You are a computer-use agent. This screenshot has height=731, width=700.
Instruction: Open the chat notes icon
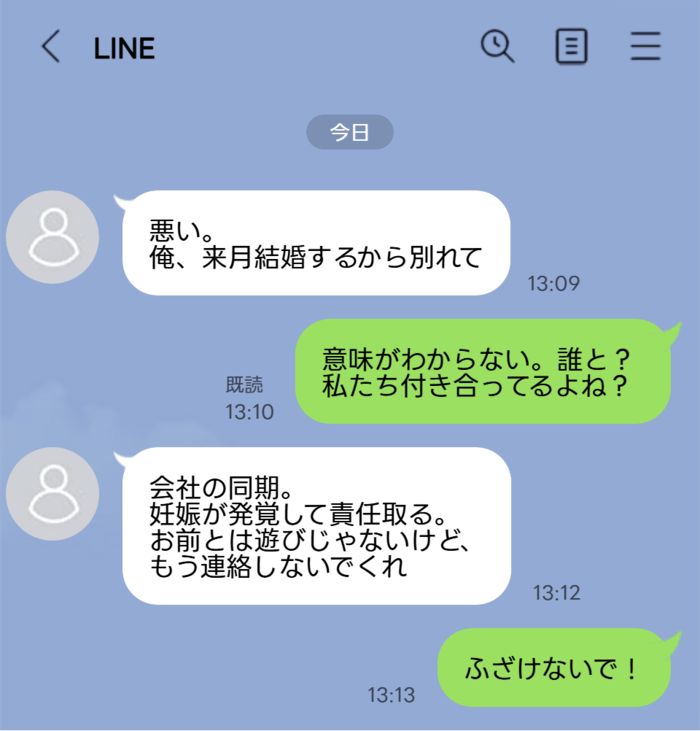(x=571, y=47)
